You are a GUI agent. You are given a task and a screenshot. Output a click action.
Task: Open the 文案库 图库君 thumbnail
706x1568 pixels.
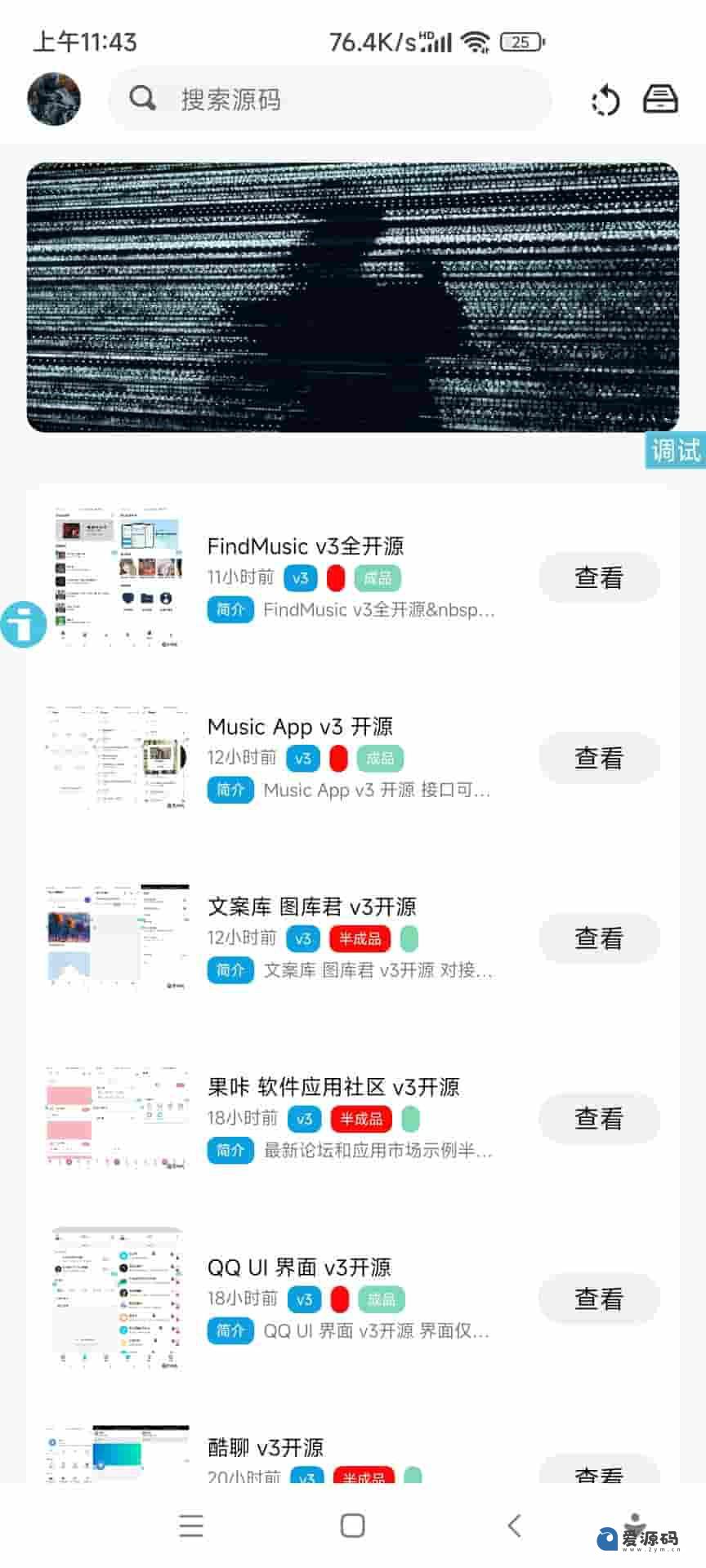118,938
